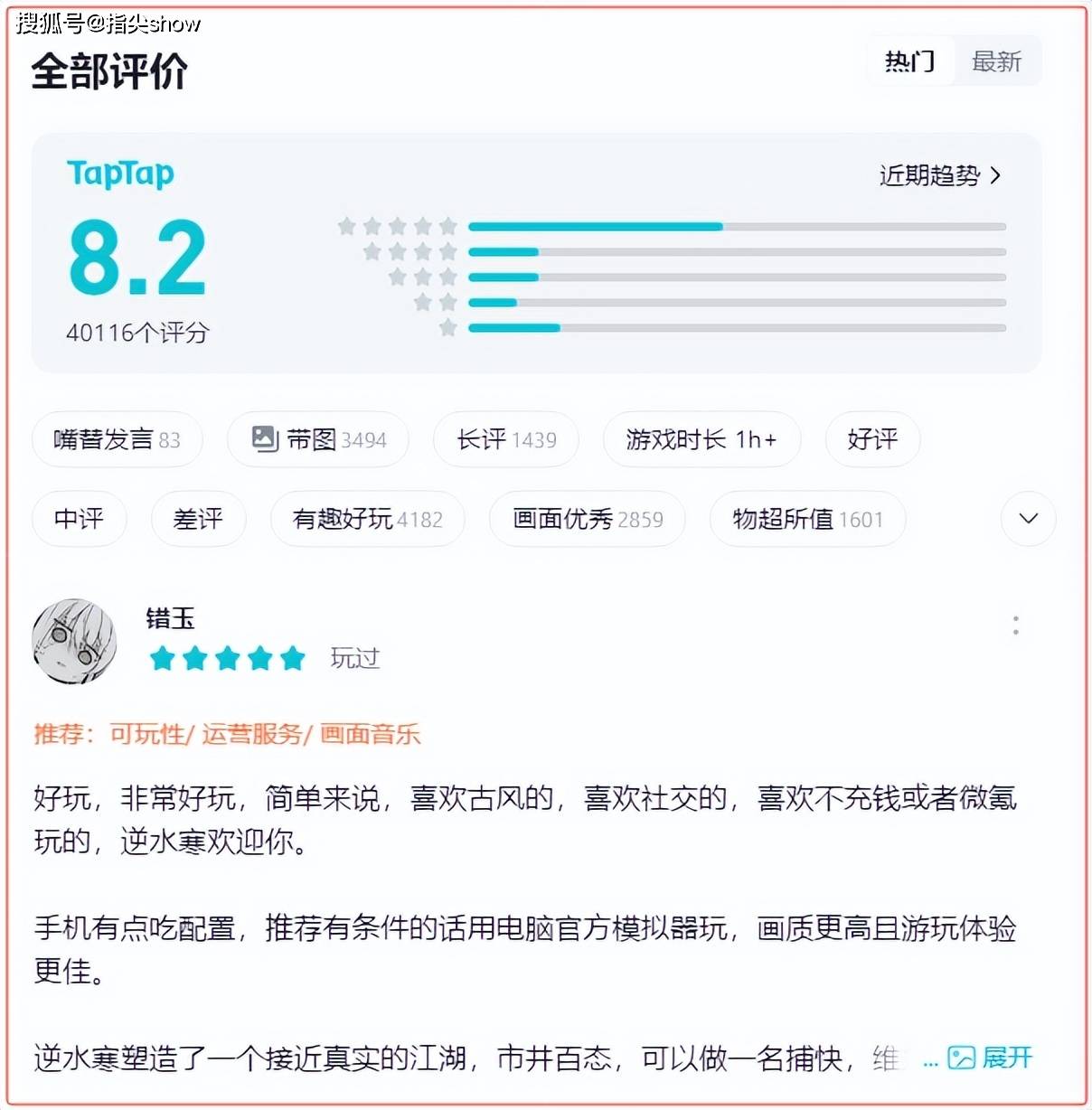Select the 物超所值 tag chip

pos(807,519)
